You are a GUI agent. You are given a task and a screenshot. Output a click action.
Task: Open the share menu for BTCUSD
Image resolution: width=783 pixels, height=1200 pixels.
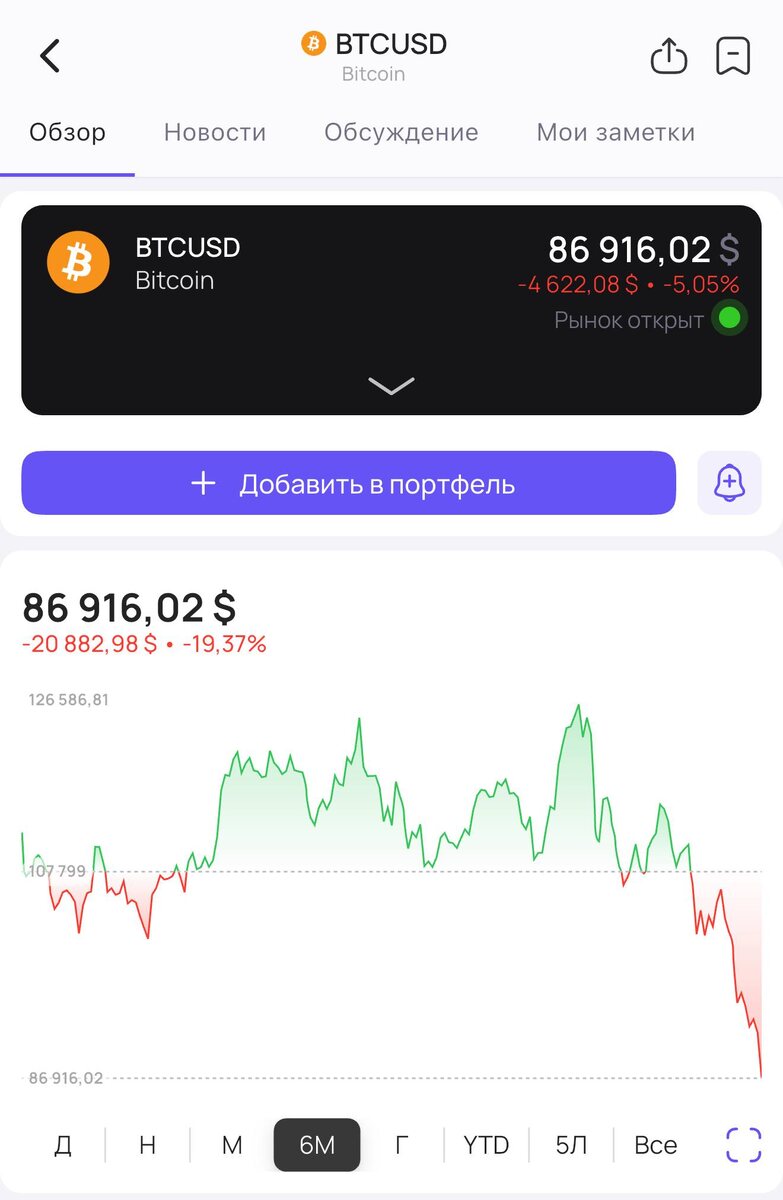[x=668, y=56]
